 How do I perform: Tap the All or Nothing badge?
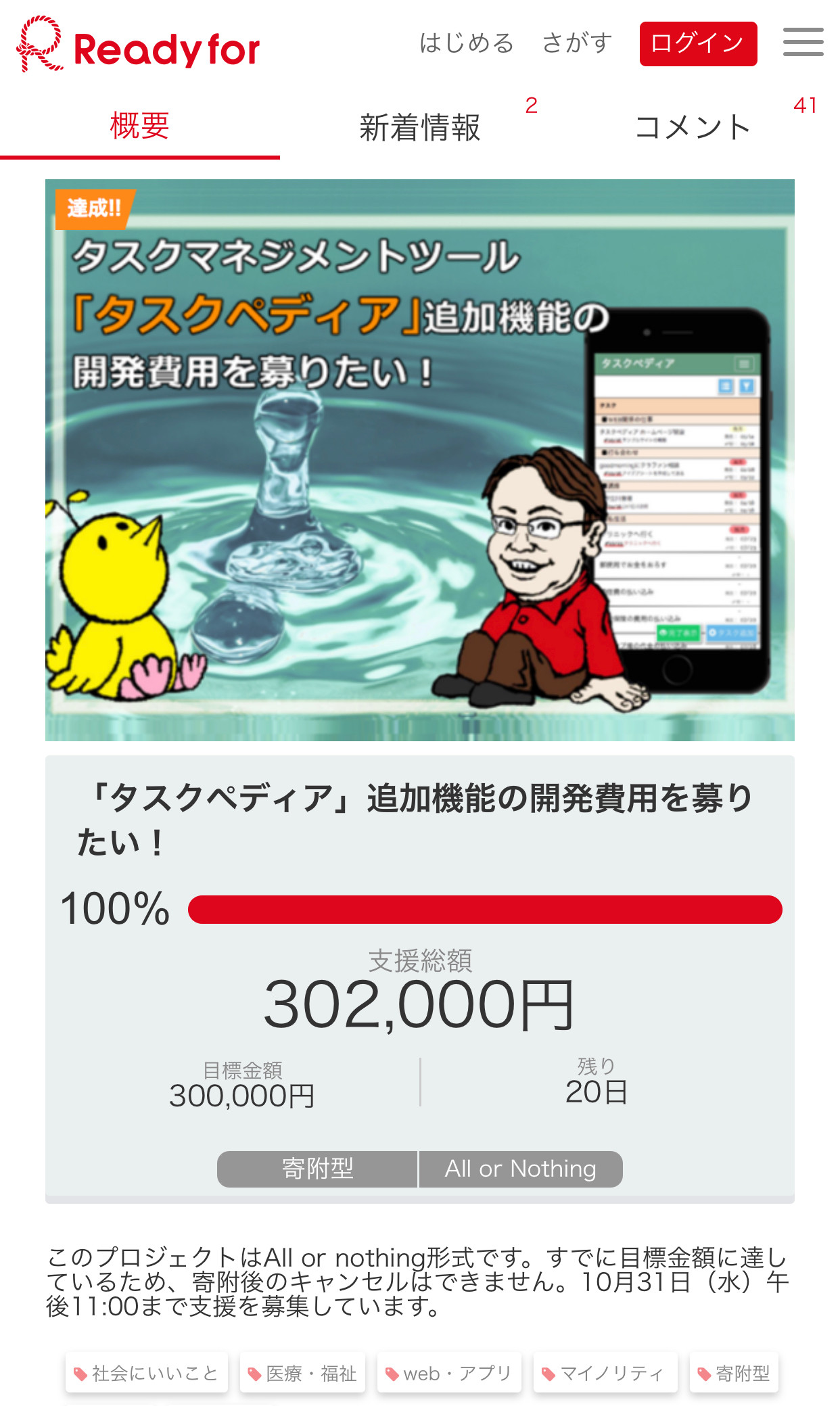521,1169
